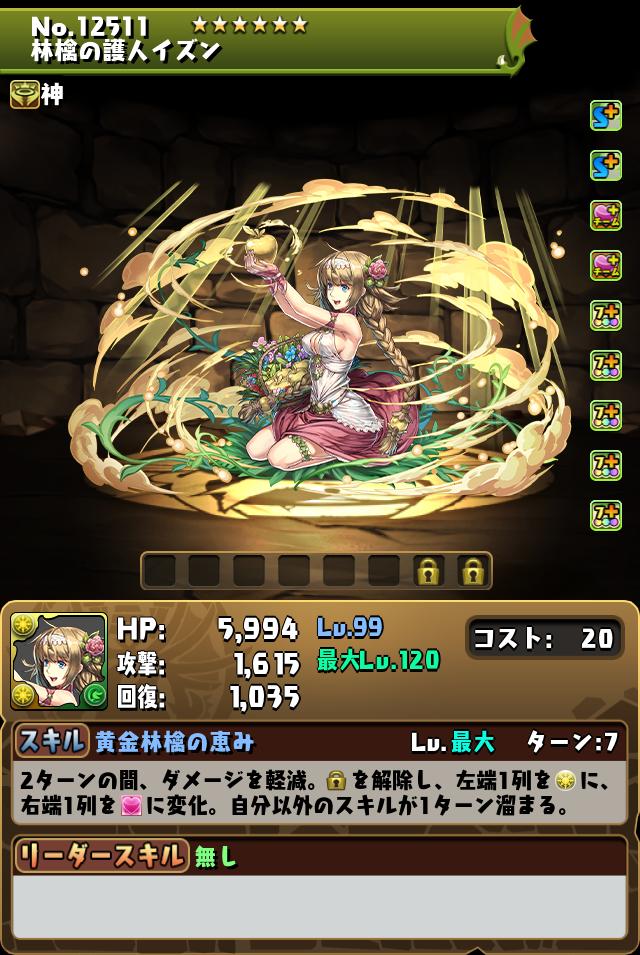The width and height of the screenshot is (640, 955).
Task: Open the awakening skills list
Action: [x=605, y=315]
